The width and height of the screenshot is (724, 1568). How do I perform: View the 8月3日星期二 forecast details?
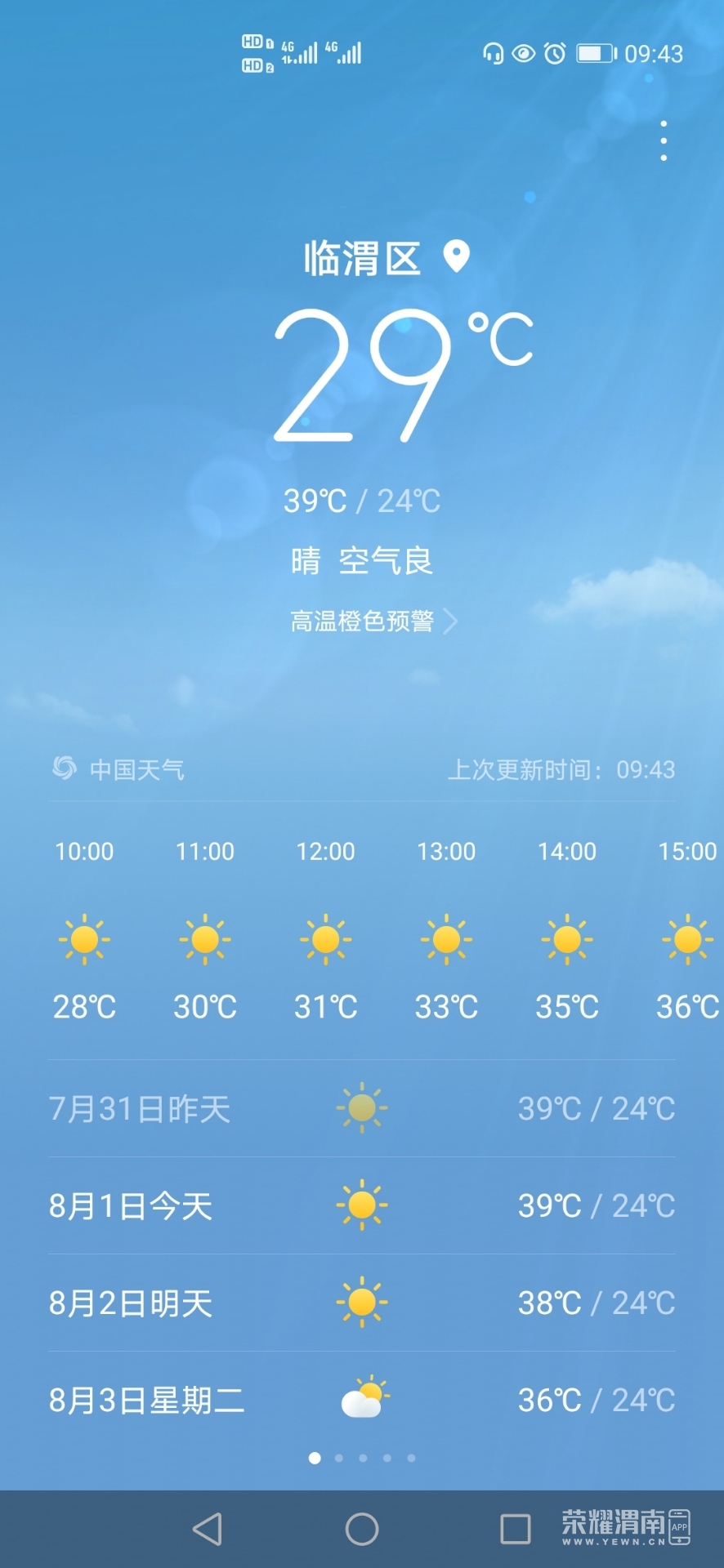point(361,1400)
